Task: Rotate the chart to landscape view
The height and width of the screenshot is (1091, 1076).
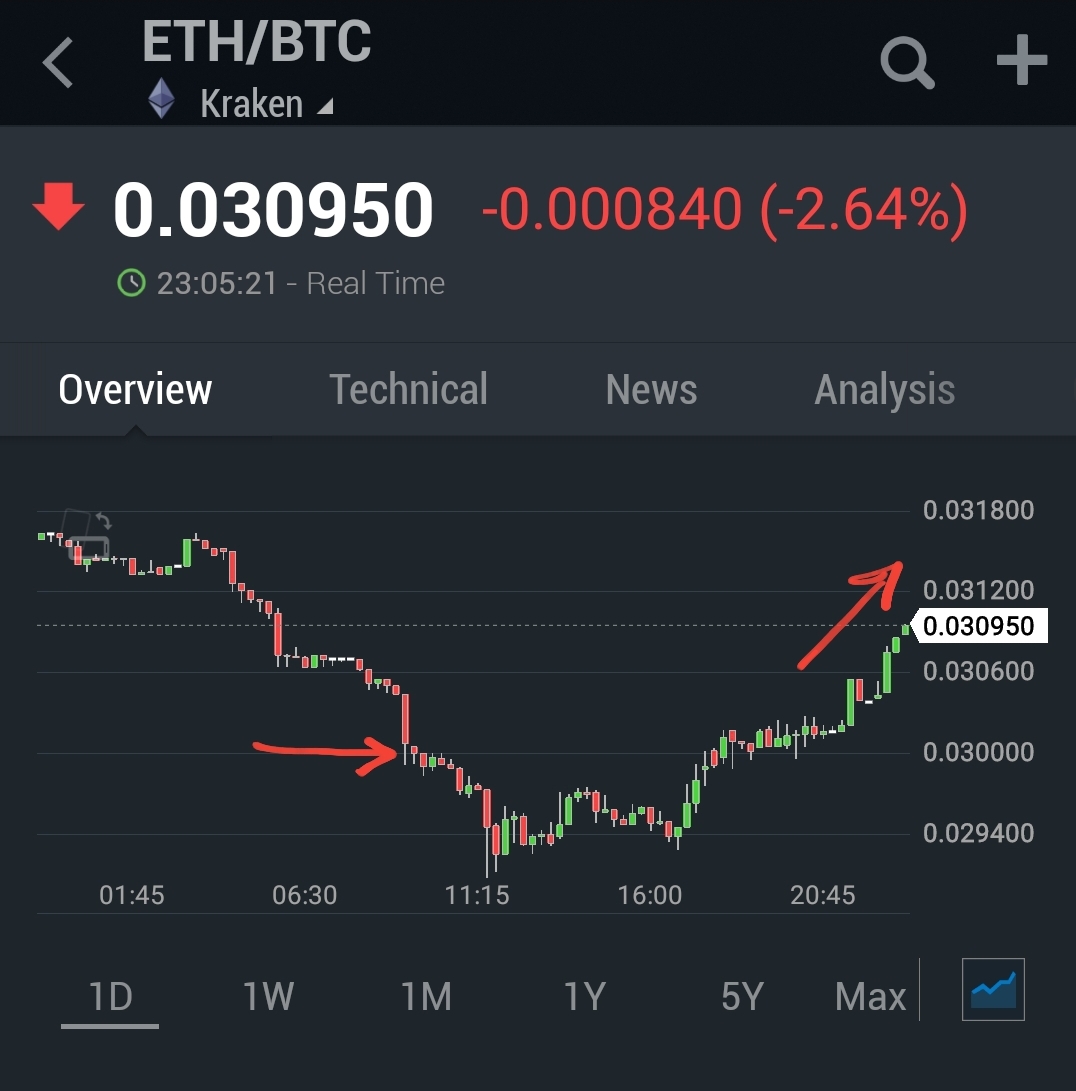Action: tap(87, 536)
